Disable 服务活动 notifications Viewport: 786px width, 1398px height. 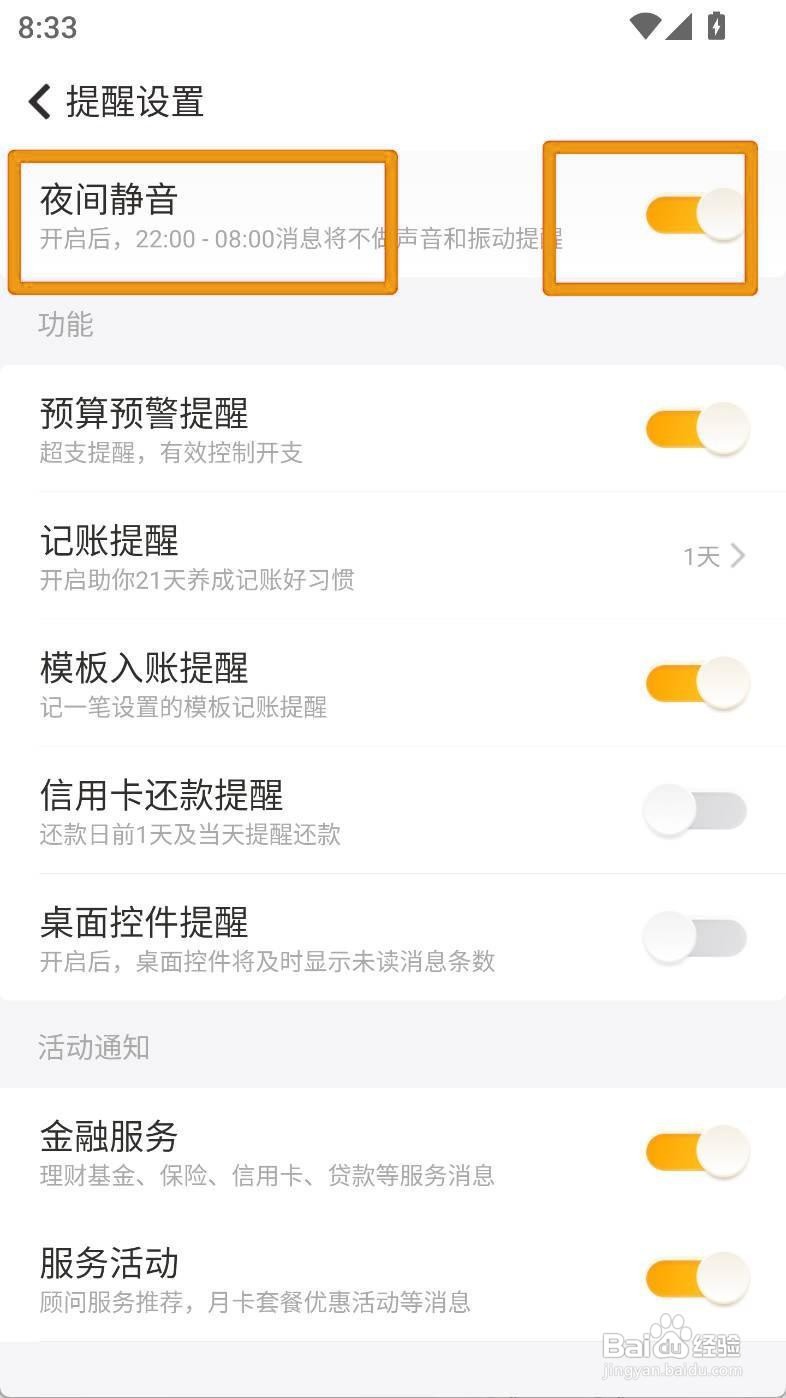click(696, 1278)
